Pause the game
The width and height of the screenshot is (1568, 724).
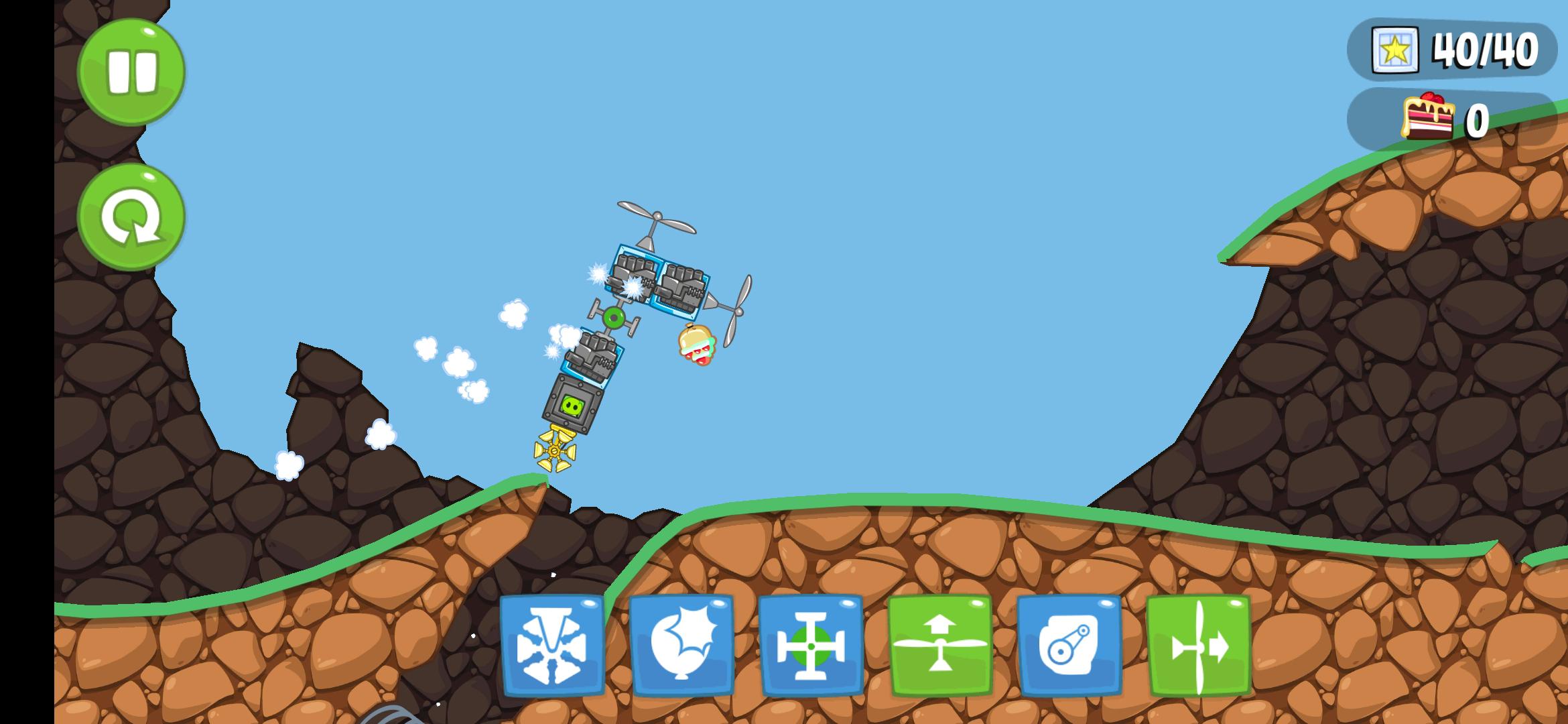(x=131, y=72)
